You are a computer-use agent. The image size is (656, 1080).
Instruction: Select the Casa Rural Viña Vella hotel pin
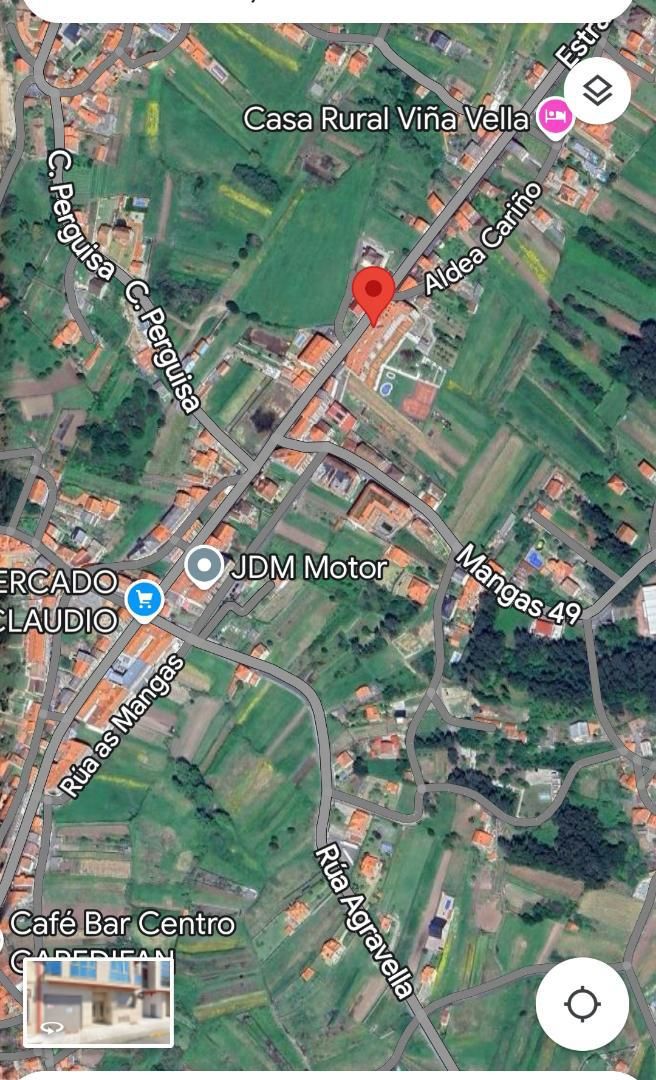[x=555, y=118]
